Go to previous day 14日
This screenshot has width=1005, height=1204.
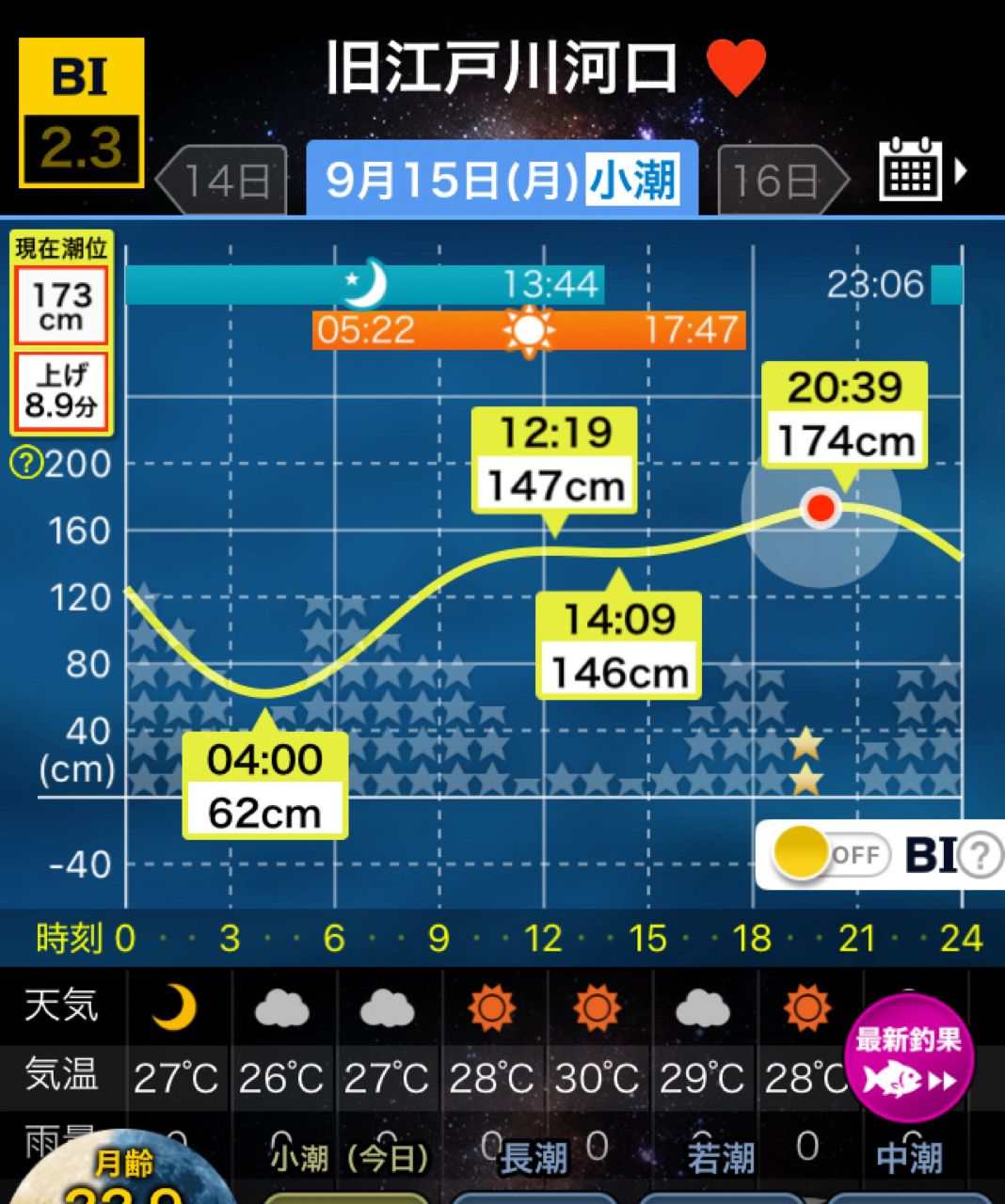(222, 180)
